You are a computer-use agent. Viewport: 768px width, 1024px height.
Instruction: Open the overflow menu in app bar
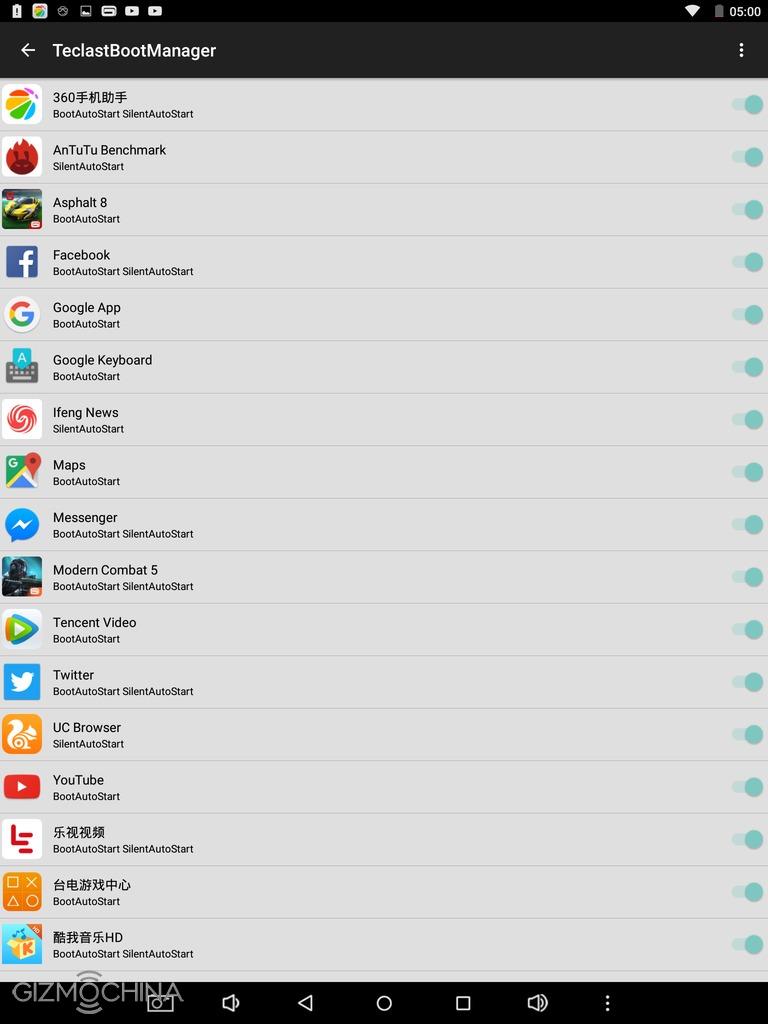pyautogui.click(x=741, y=50)
